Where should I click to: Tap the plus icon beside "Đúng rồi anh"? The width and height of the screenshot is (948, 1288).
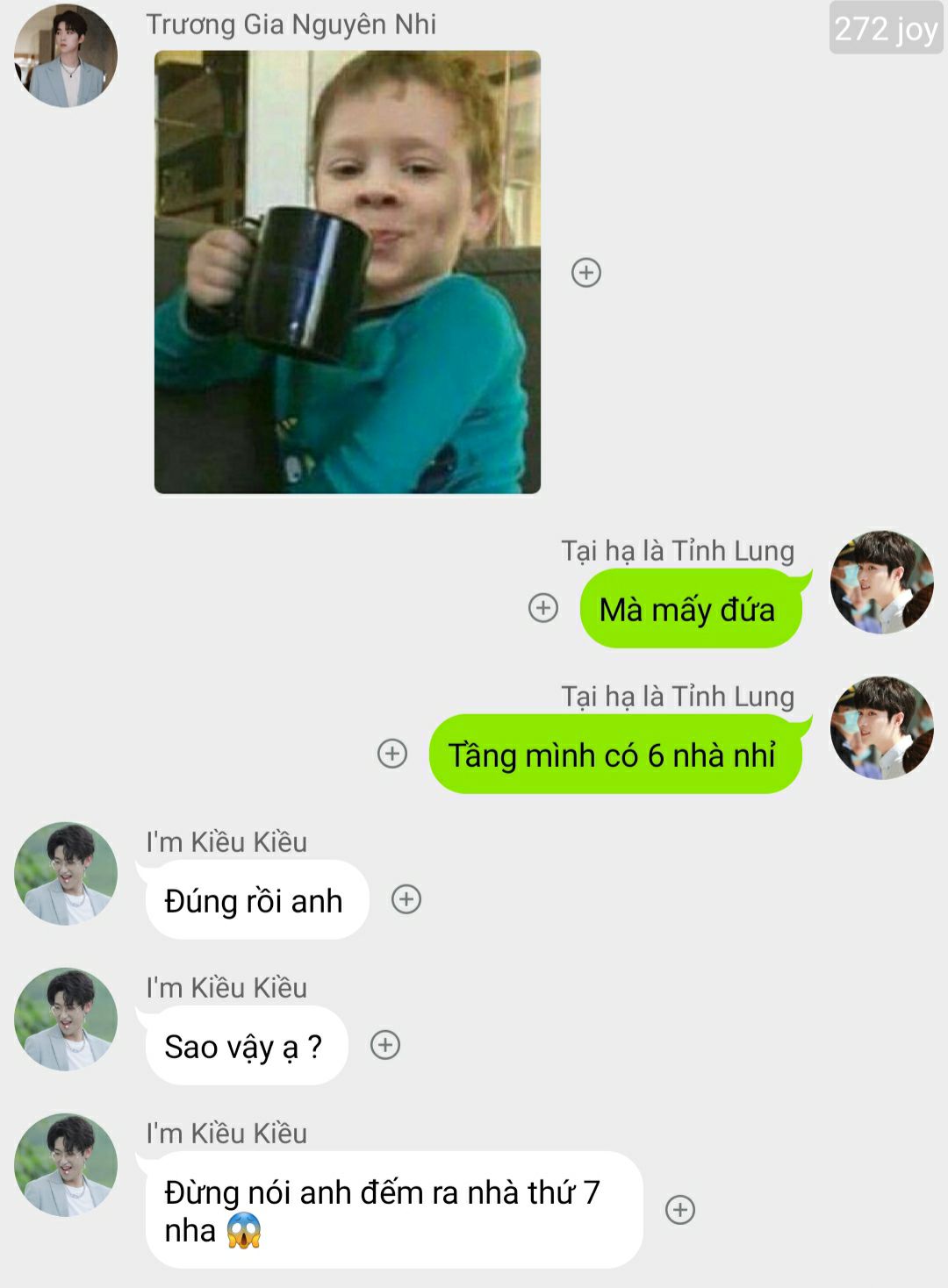[406, 899]
